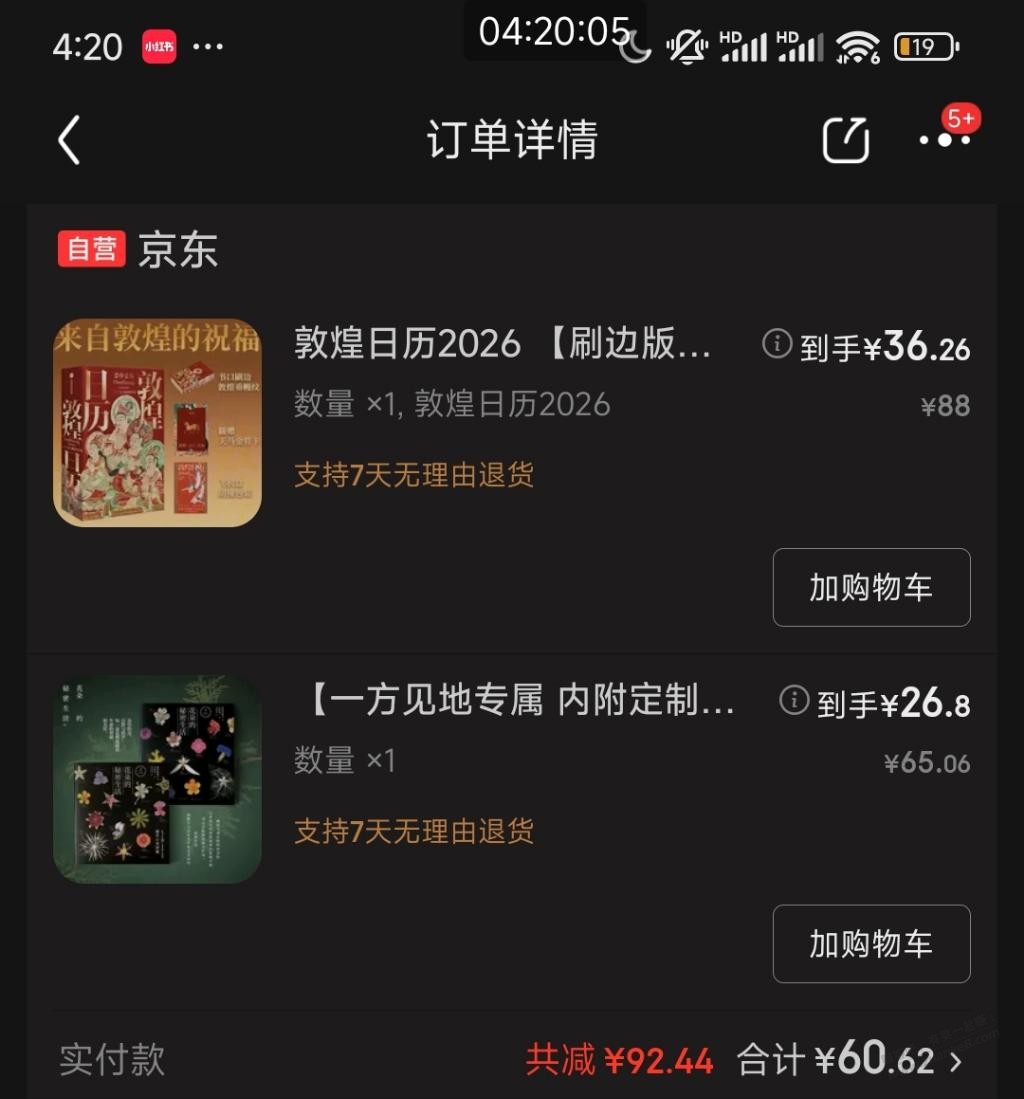This screenshot has width=1024, height=1099.
Task: Open the 敦煌日历2026 product image
Action: [158, 423]
